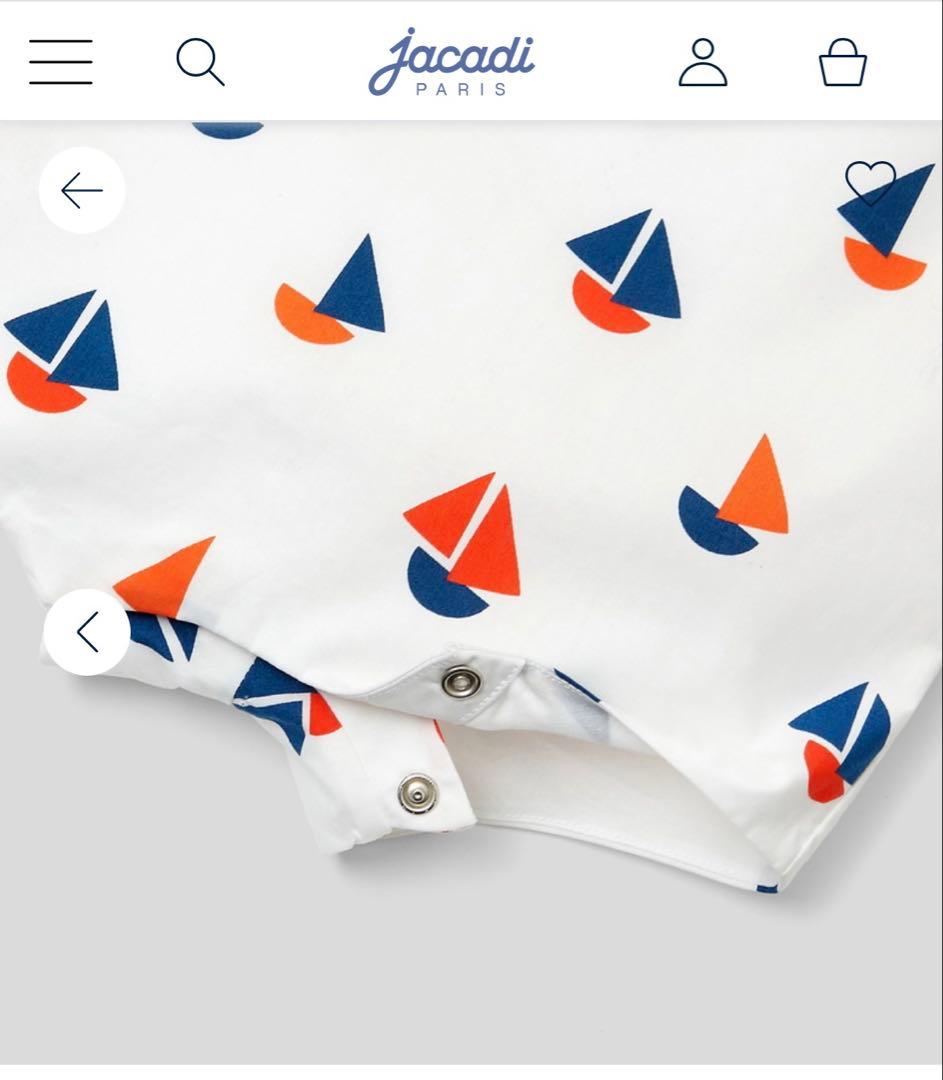
Task: View the shopping bag
Action: coord(843,62)
